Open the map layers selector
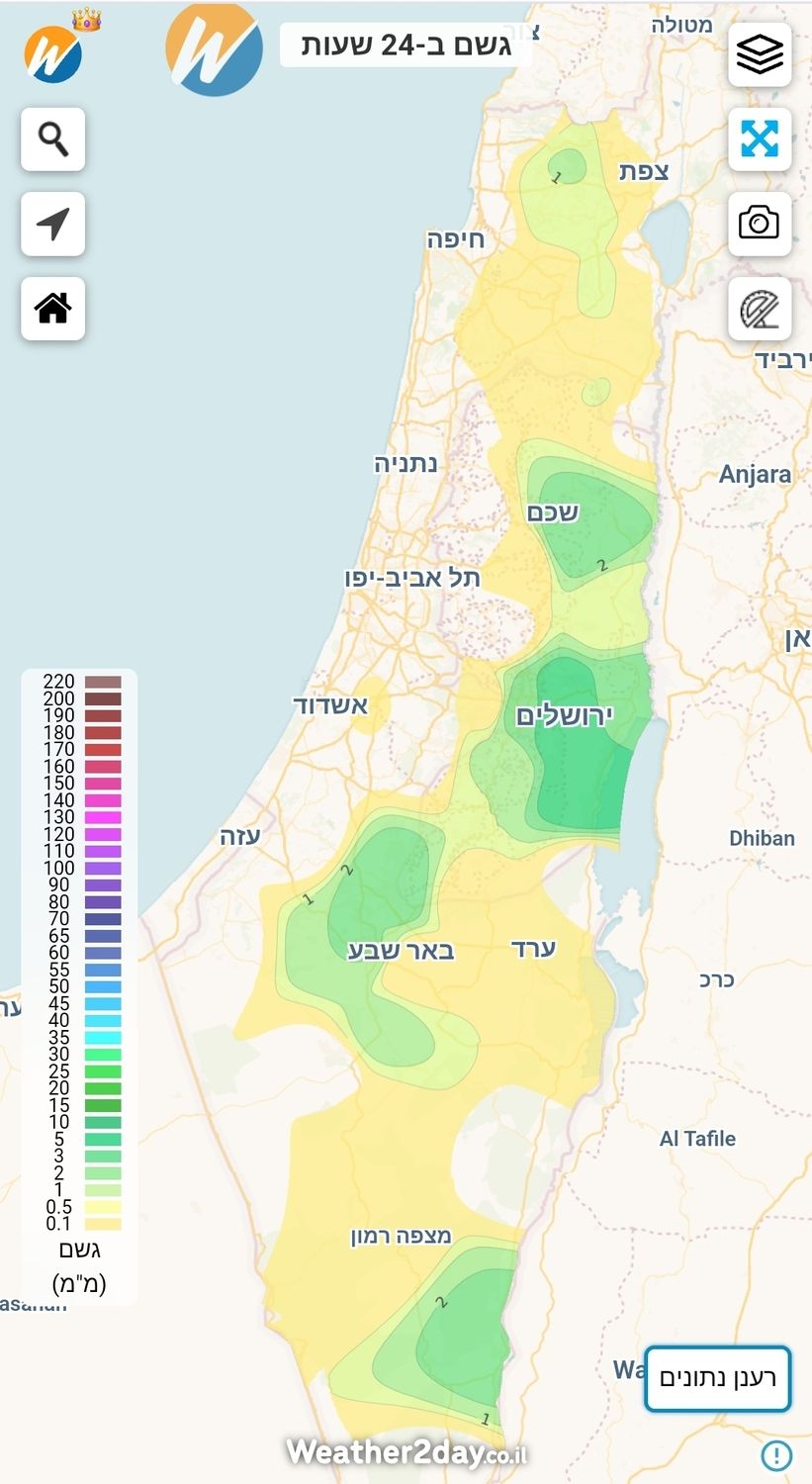Screen dimensions: 812x1484 pos(760,54)
